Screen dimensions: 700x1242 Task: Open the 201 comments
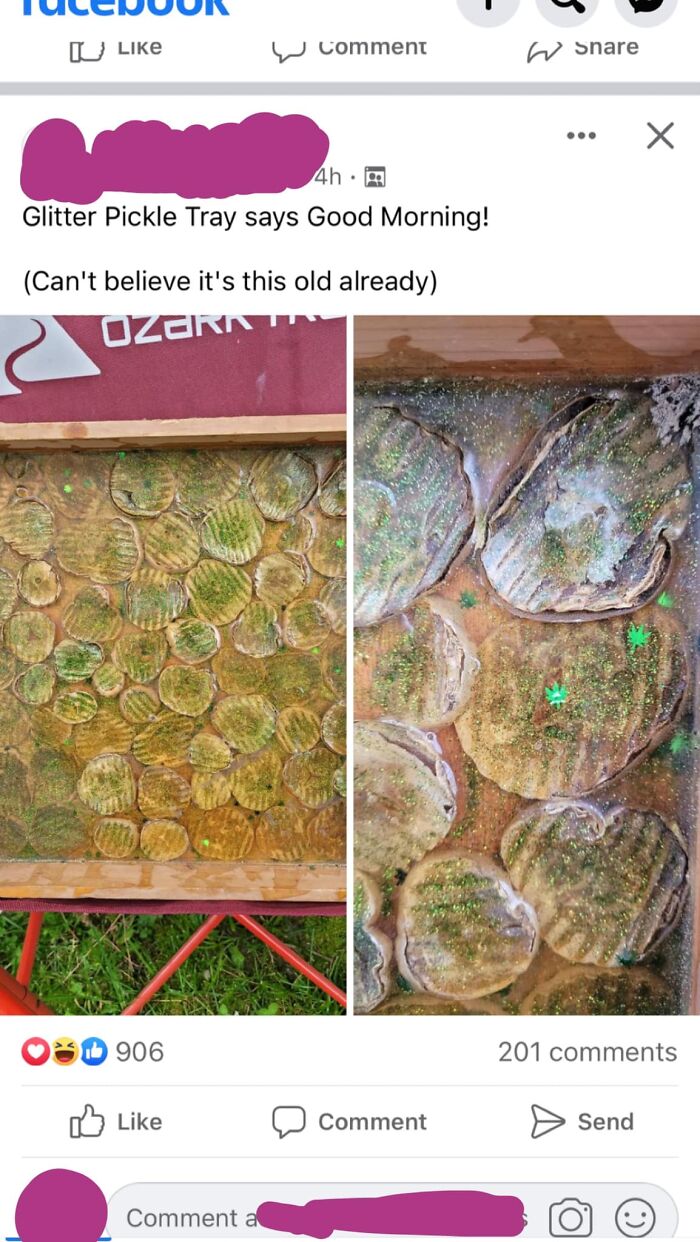coord(587,1052)
